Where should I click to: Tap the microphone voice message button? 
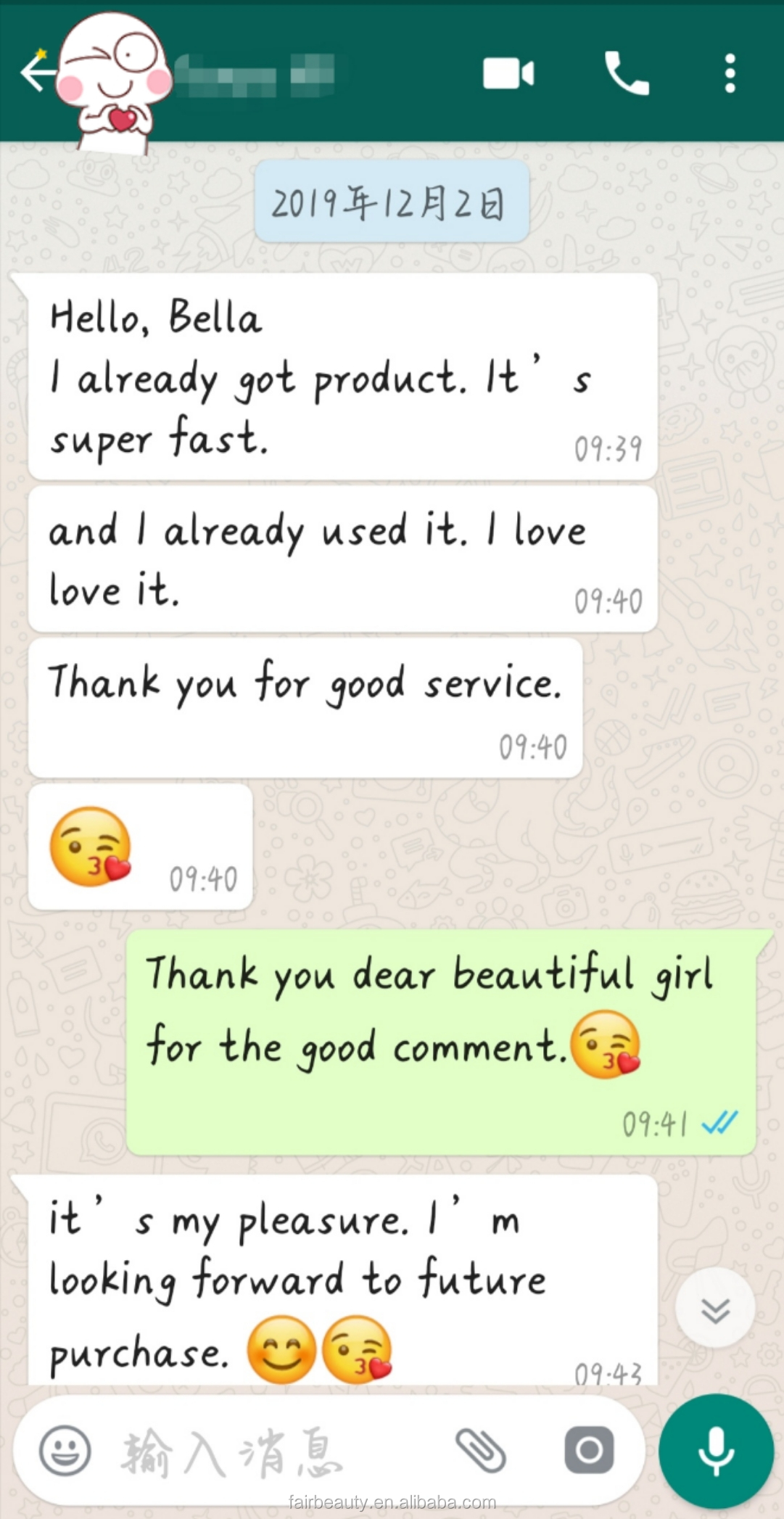(x=716, y=1451)
